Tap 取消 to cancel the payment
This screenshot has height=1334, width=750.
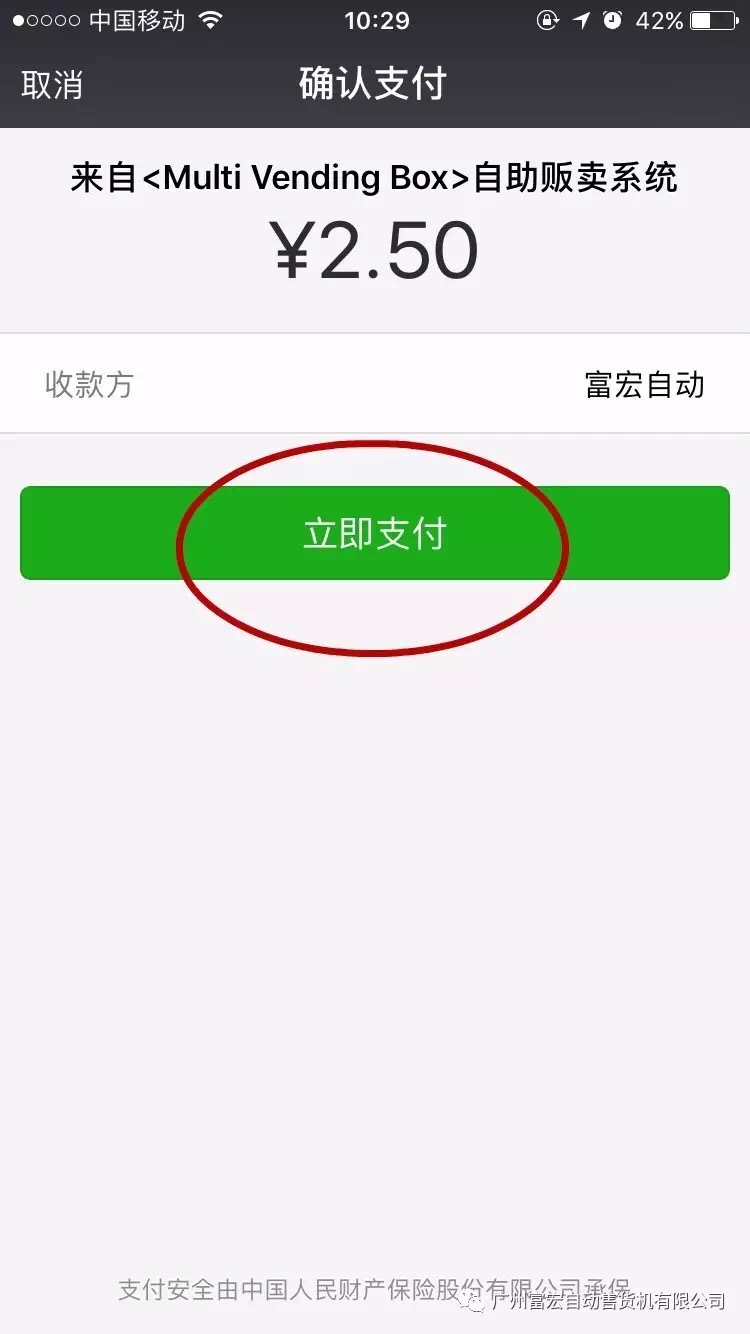coord(52,85)
